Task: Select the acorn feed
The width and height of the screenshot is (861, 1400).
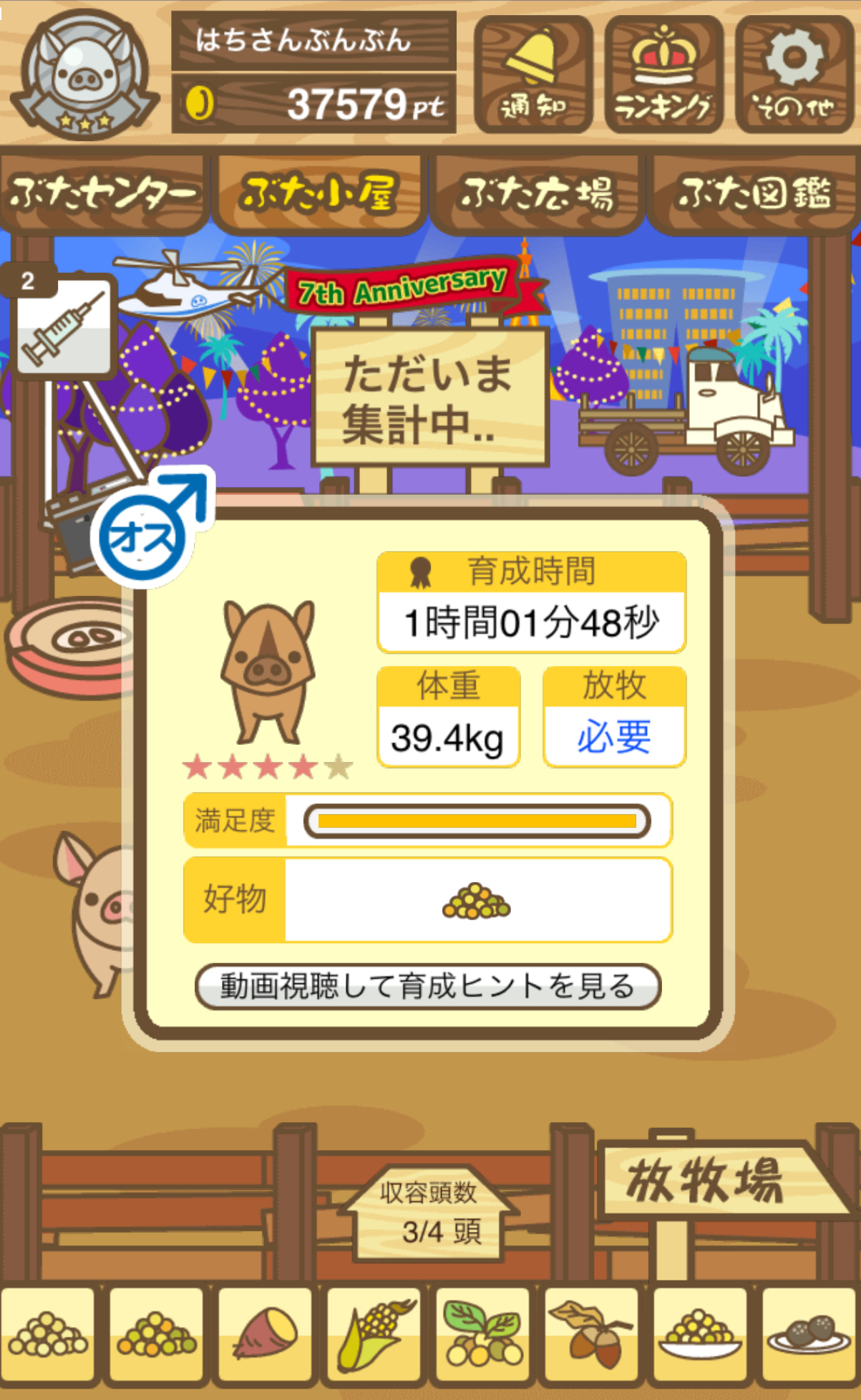Action: [x=591, y=1336]
